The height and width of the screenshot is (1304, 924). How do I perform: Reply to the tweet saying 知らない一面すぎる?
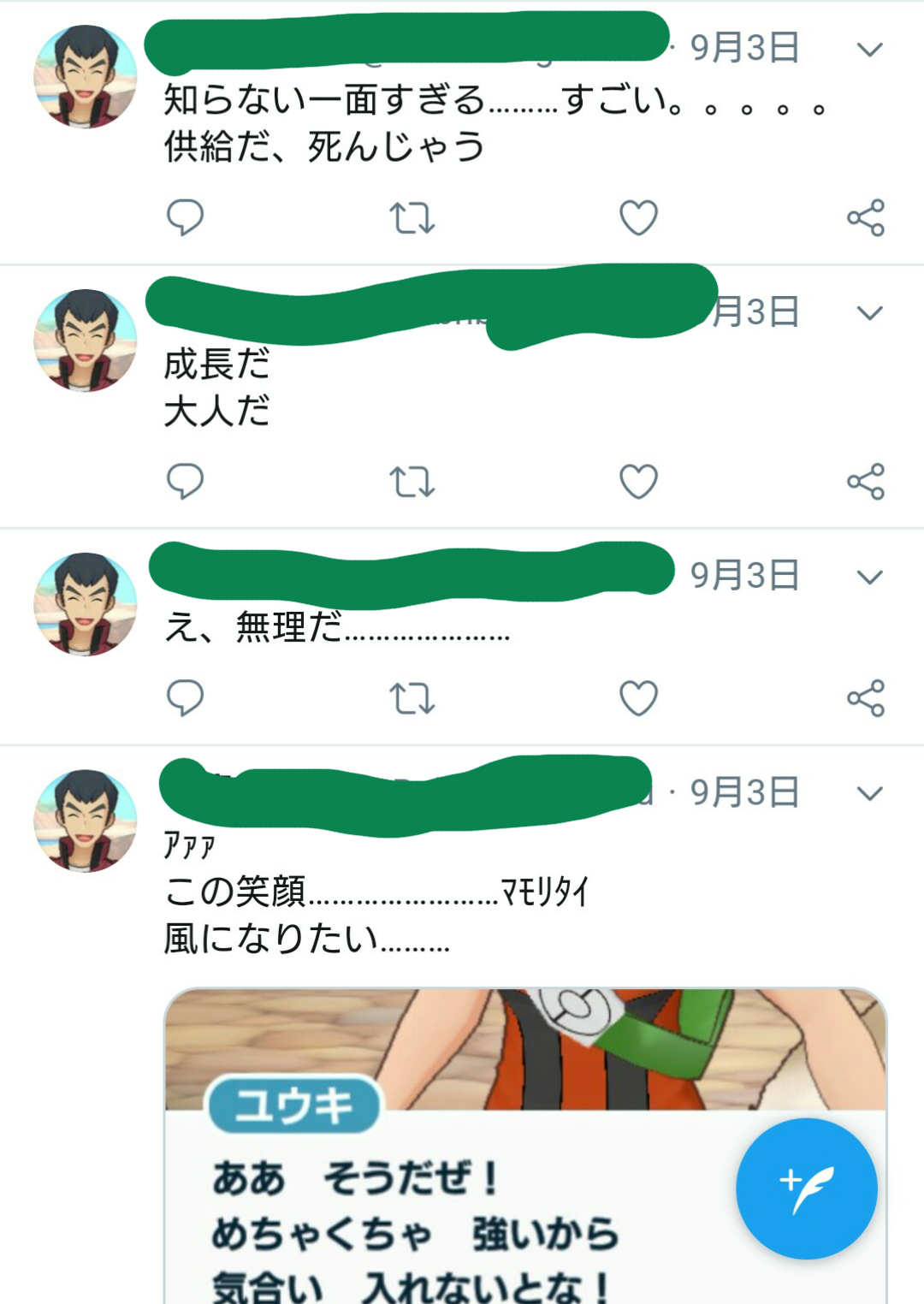pyautogui.click(x=185, y=217)
